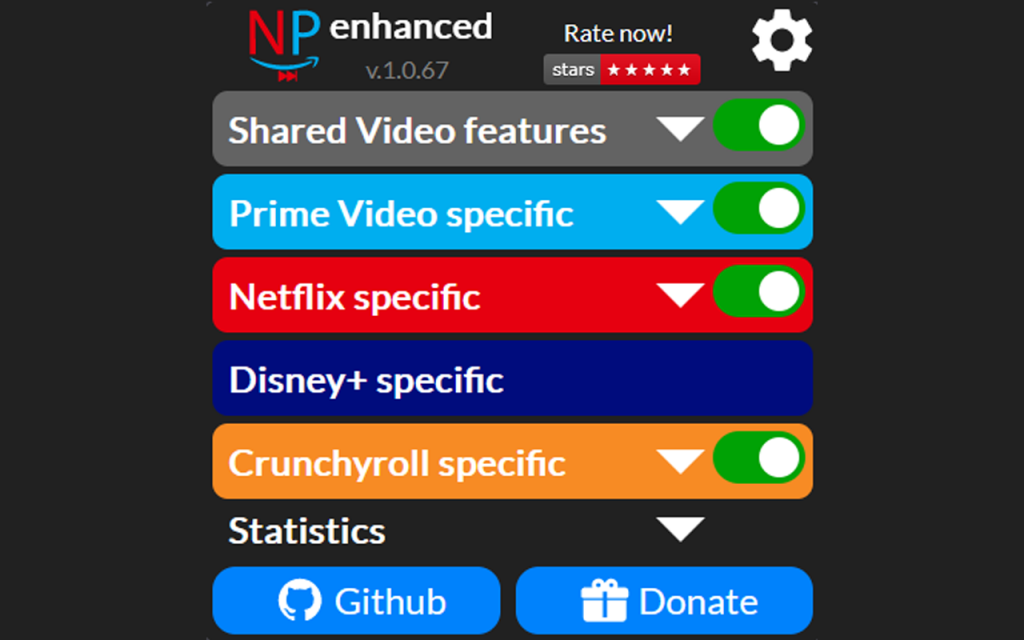Image resolution: width=1024 pixels, height=640 pixels.
Task: Open the Disney+ specific section
Action: (513, 378)
